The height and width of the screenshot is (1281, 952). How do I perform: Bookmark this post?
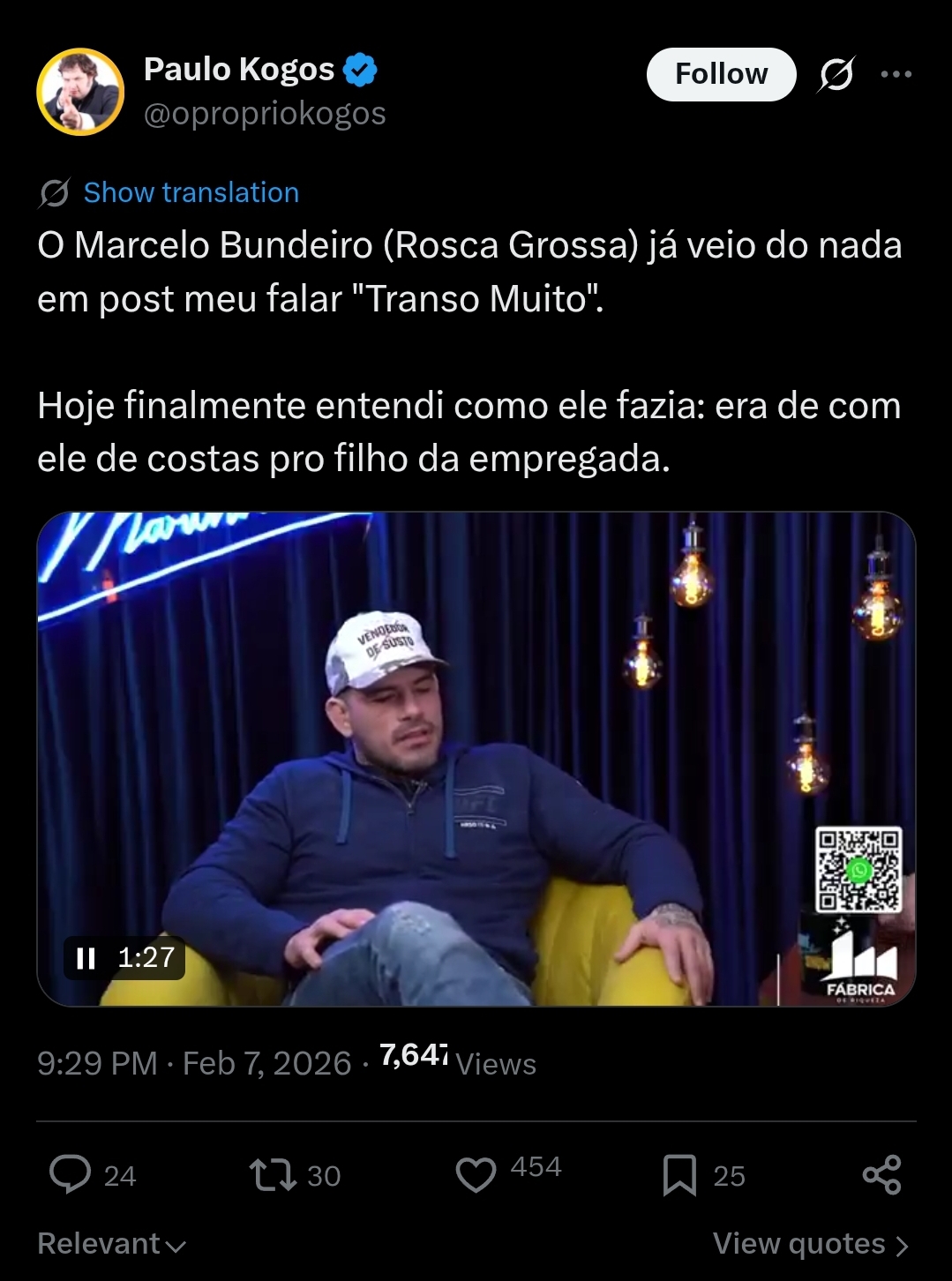point(679,1175)
